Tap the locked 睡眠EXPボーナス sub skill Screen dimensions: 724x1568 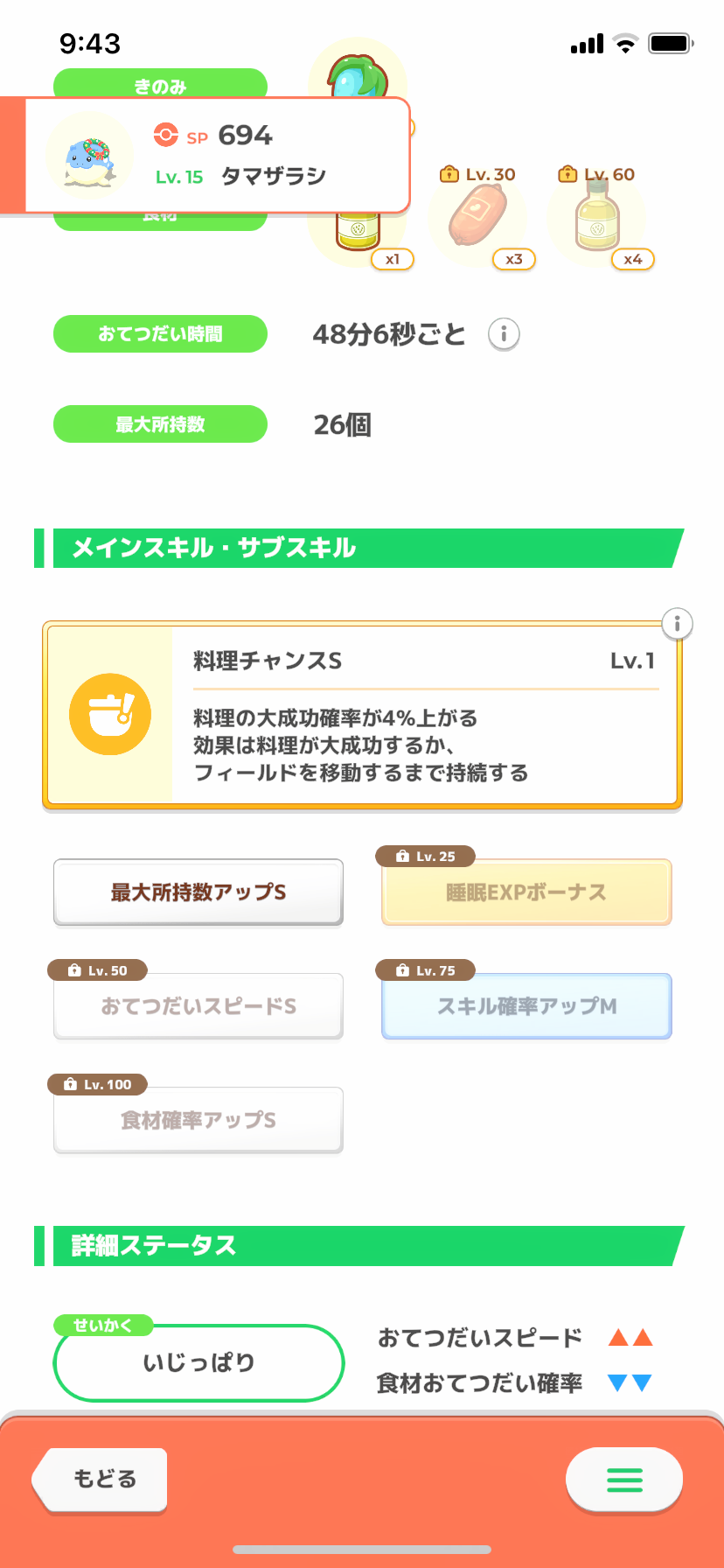[x=526, y=892]
